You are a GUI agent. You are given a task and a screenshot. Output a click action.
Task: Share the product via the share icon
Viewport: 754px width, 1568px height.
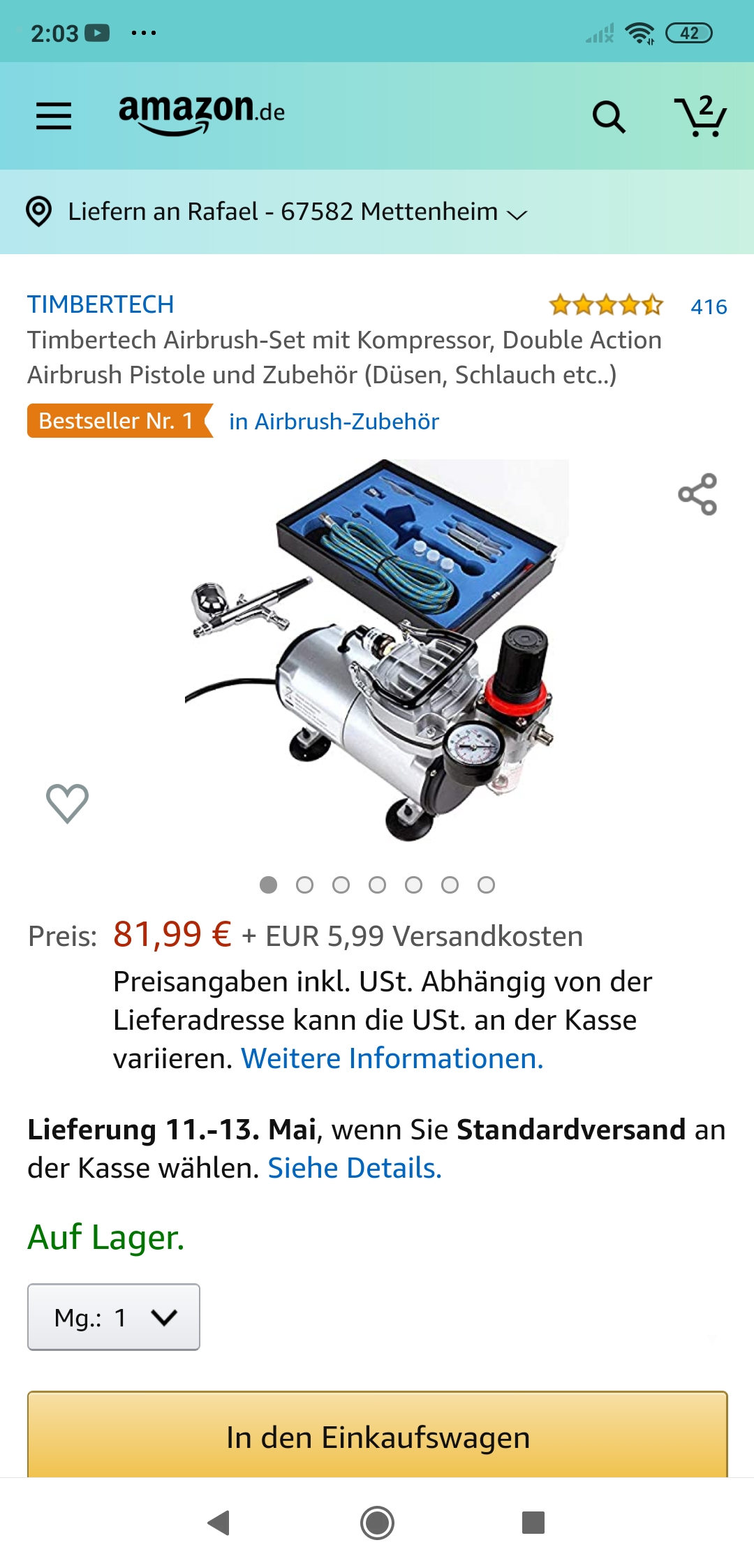coord(697,494)
